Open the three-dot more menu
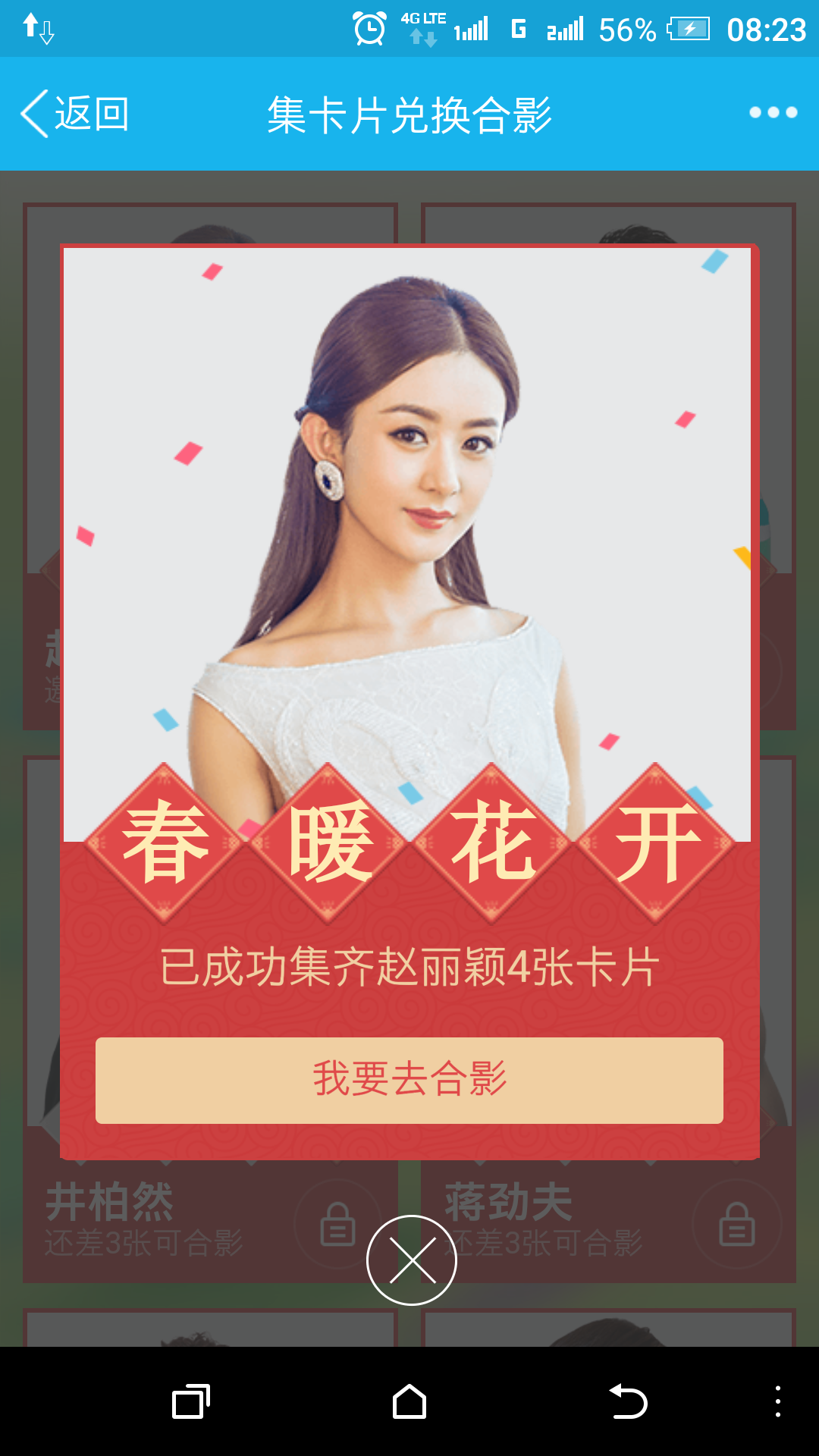Image resolution: width=819 pixels, height=1456 pixels. [x=773, y=113]
